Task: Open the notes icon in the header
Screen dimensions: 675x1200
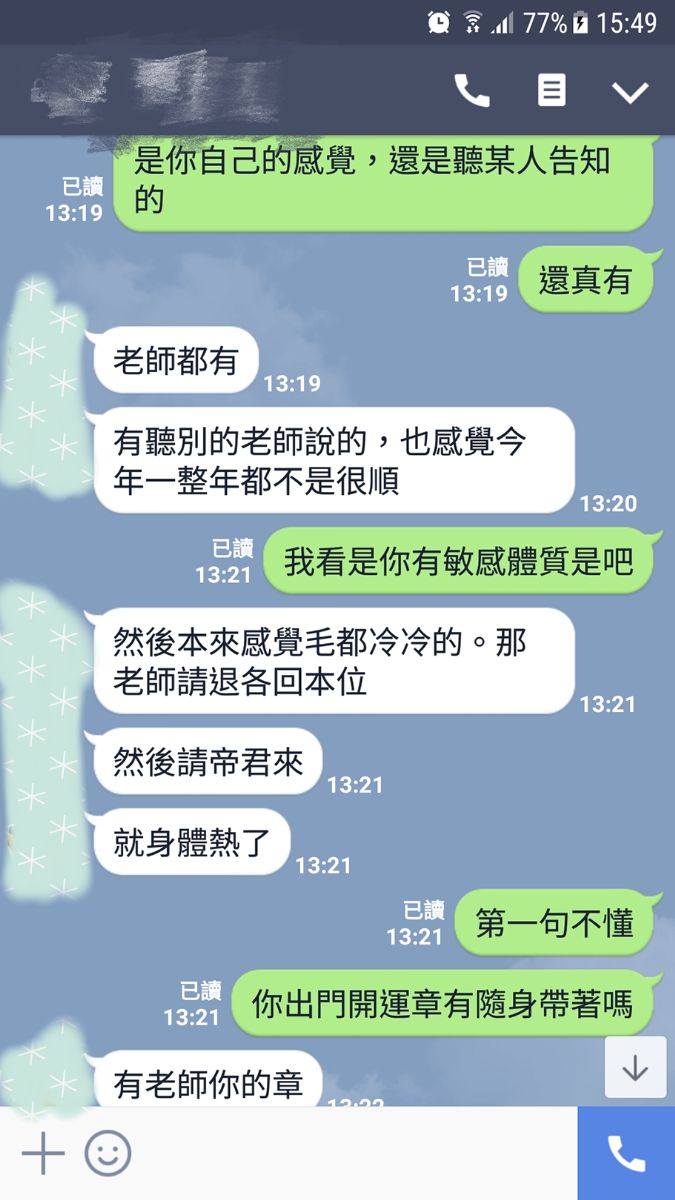Action: [551, 91]
